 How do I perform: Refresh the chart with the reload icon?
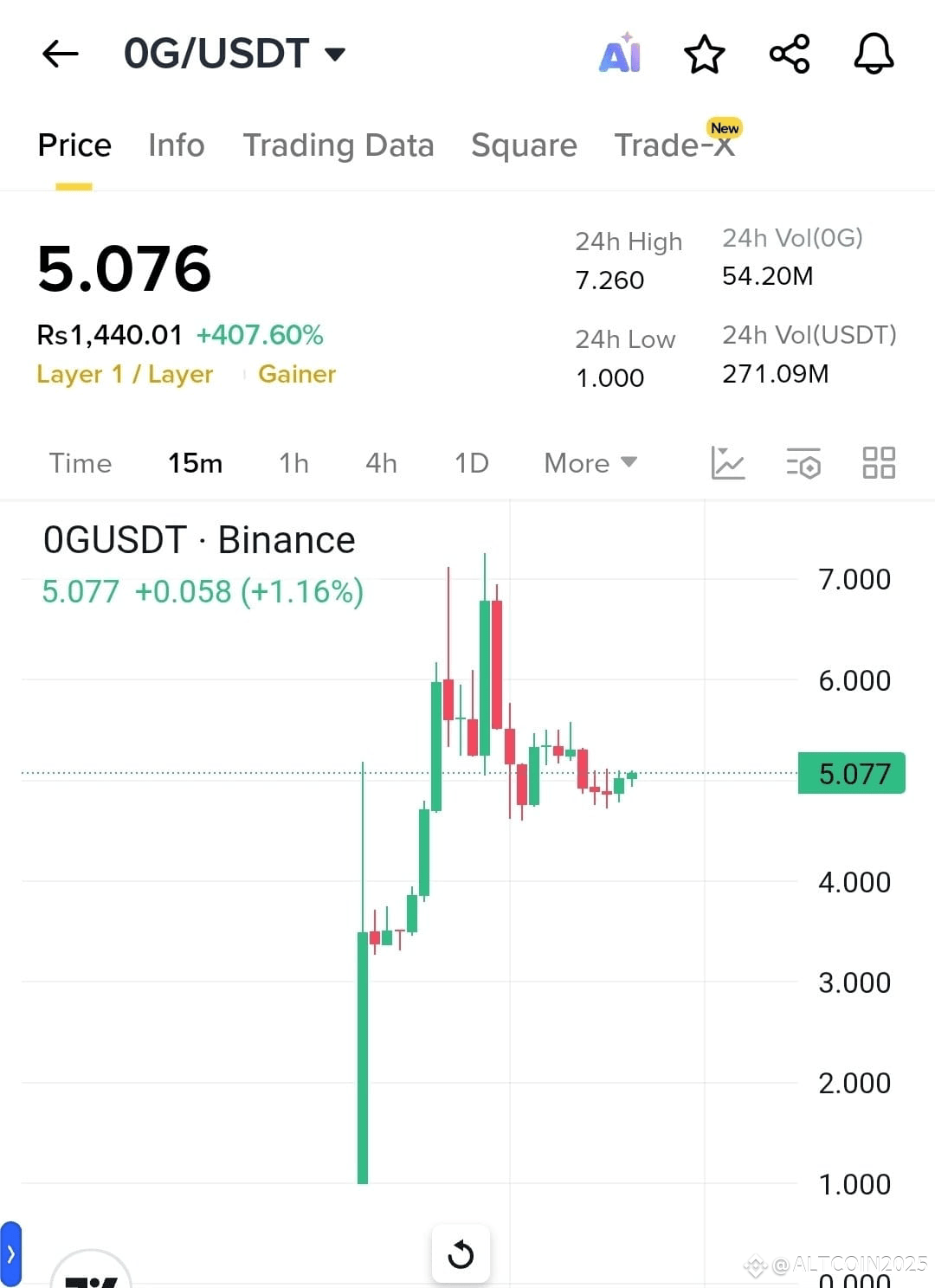click(461, 1253)
